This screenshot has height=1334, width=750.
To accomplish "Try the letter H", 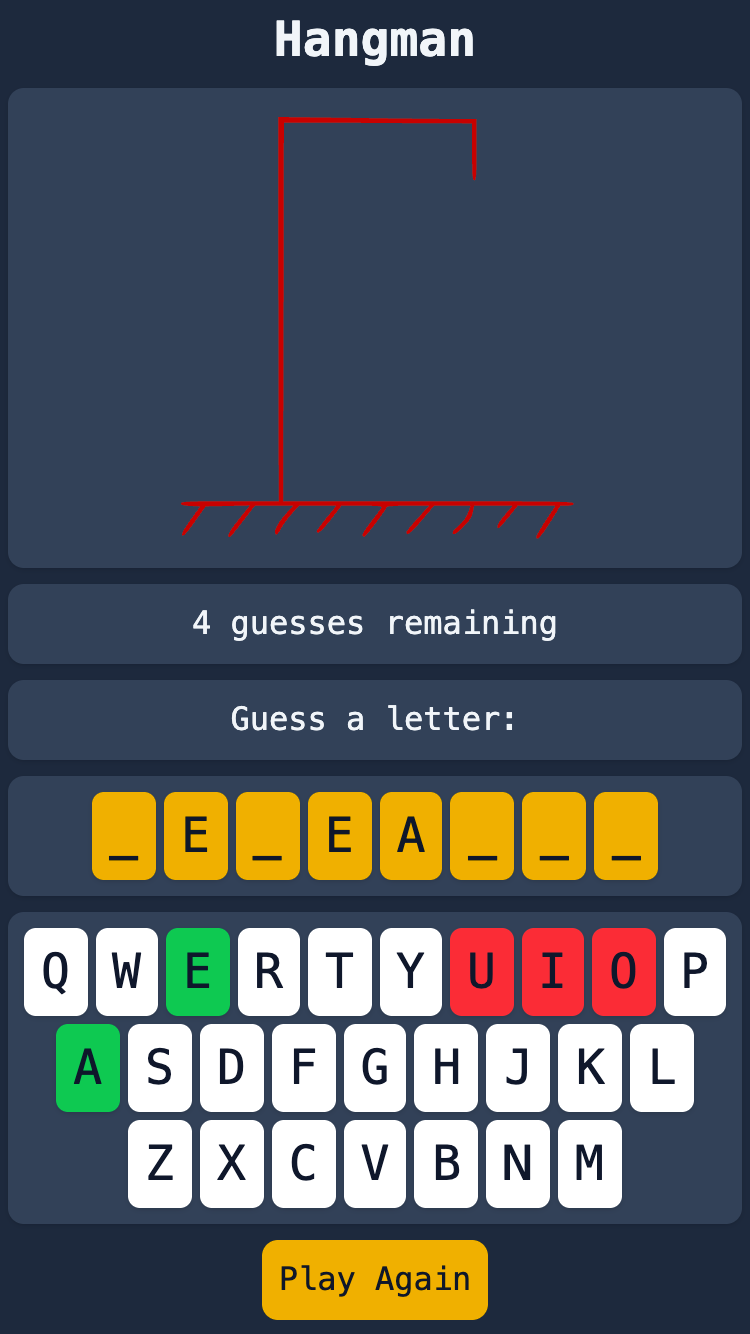I will tap(446, 1068).
